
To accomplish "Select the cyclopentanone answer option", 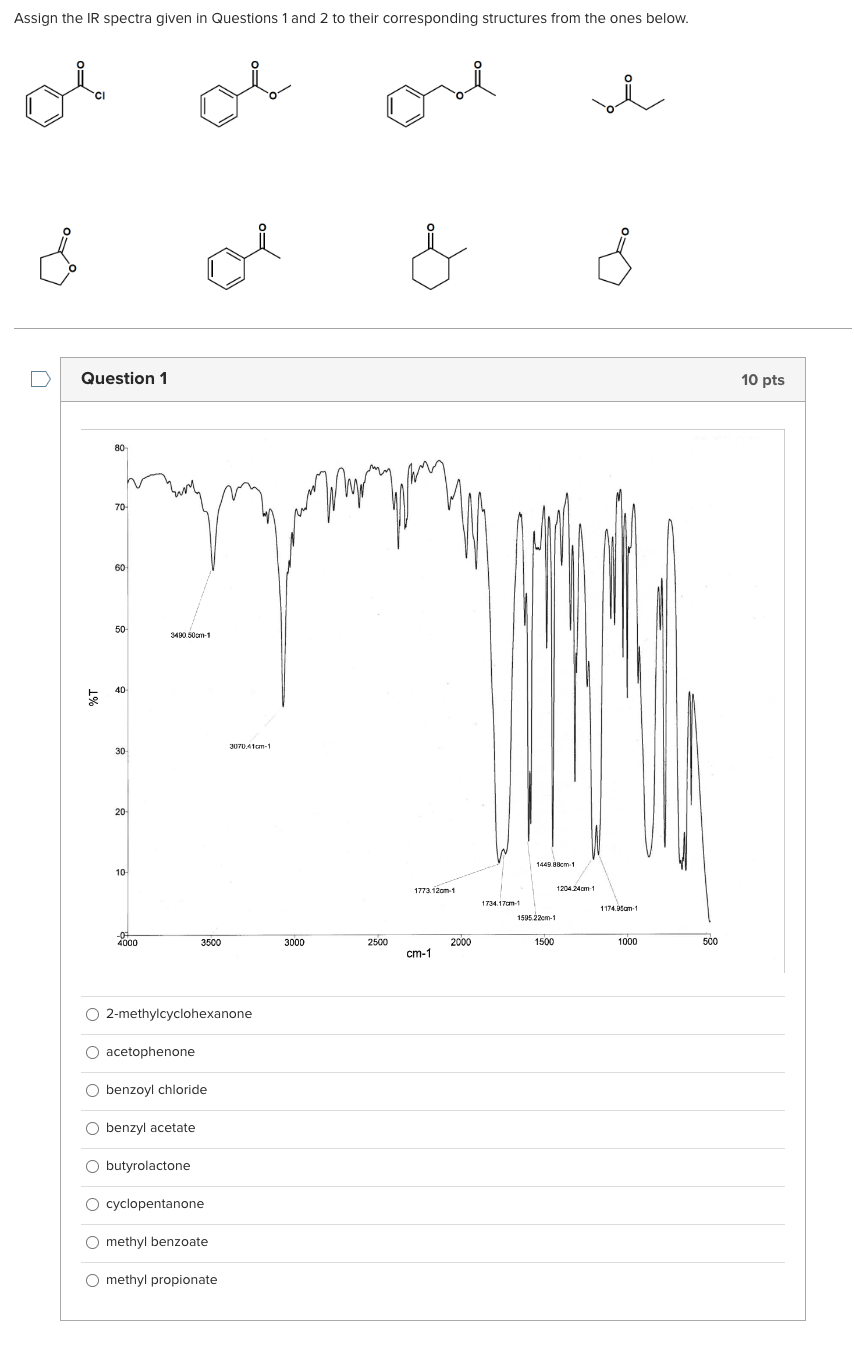I will (x=92, y=1204).
